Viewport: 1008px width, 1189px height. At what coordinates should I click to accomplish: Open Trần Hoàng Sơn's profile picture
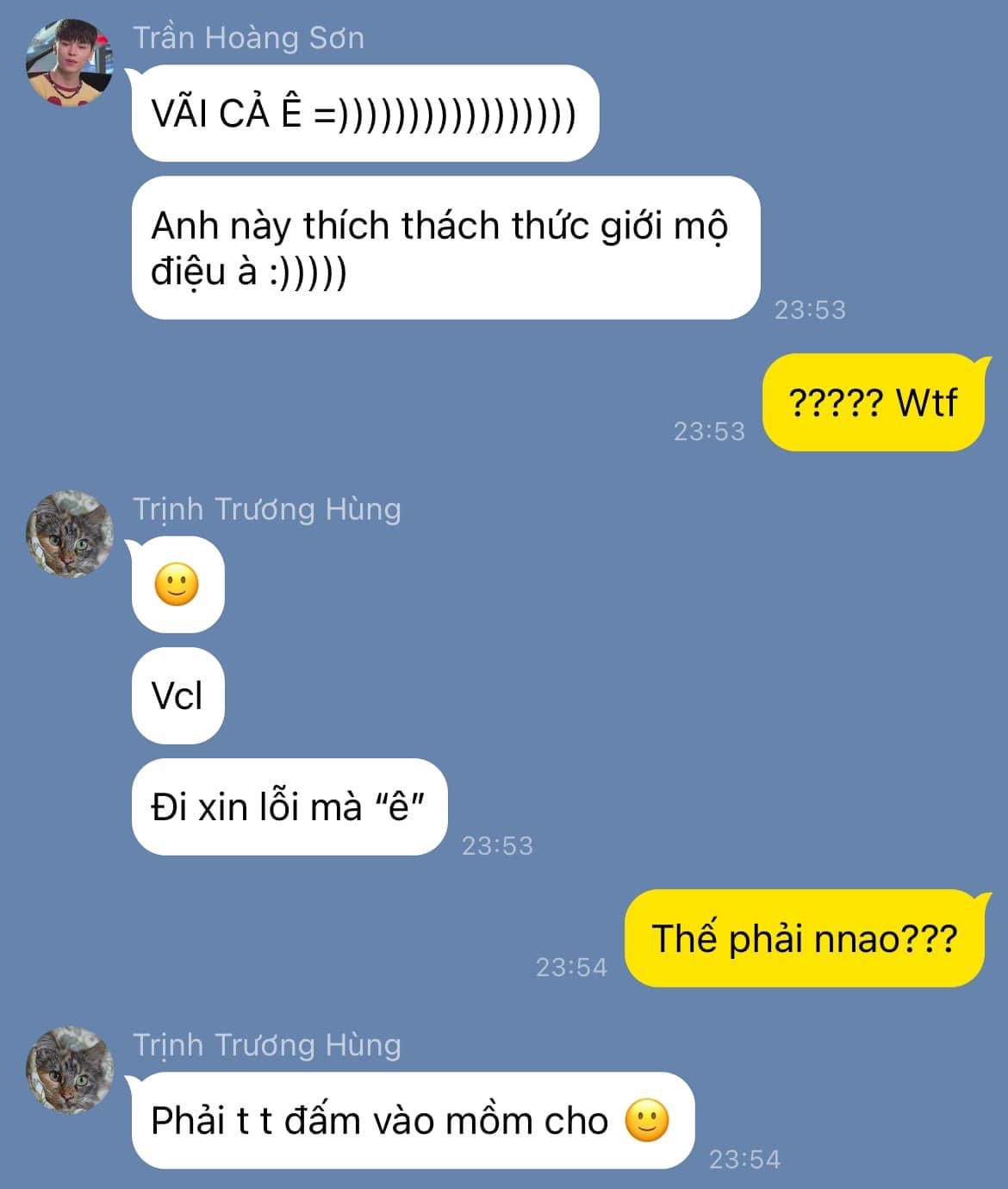coord(70,62)
